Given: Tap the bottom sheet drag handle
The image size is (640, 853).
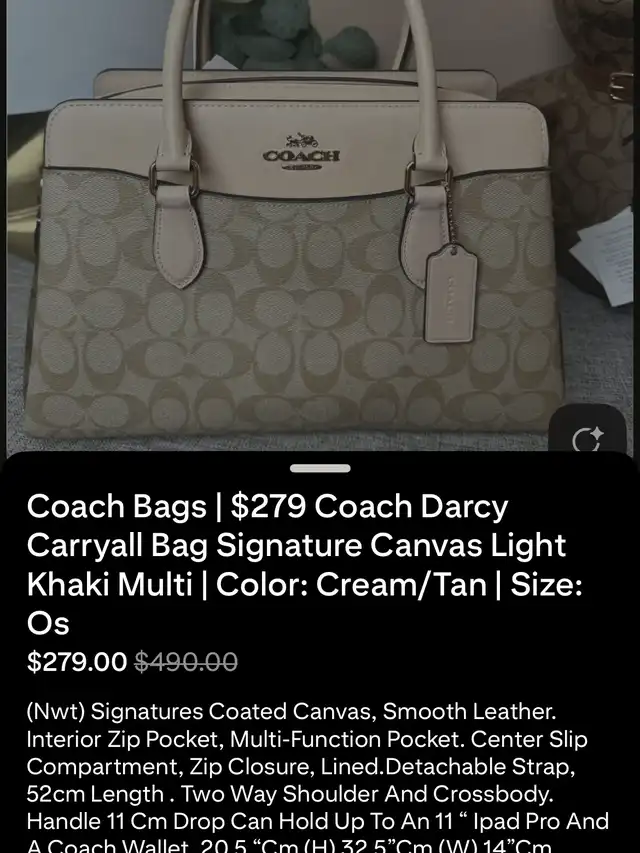Looking at the screenshot, I should tap(320, 468).
